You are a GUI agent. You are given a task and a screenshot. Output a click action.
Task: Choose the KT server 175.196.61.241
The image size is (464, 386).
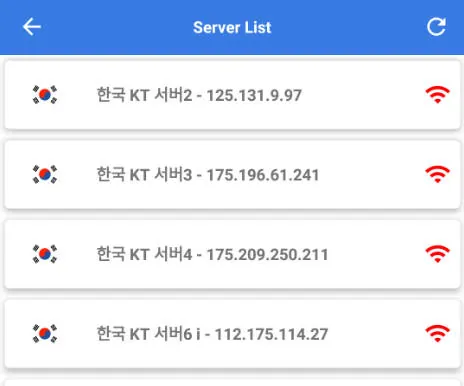pyautogui.click(x=232, y=175)
